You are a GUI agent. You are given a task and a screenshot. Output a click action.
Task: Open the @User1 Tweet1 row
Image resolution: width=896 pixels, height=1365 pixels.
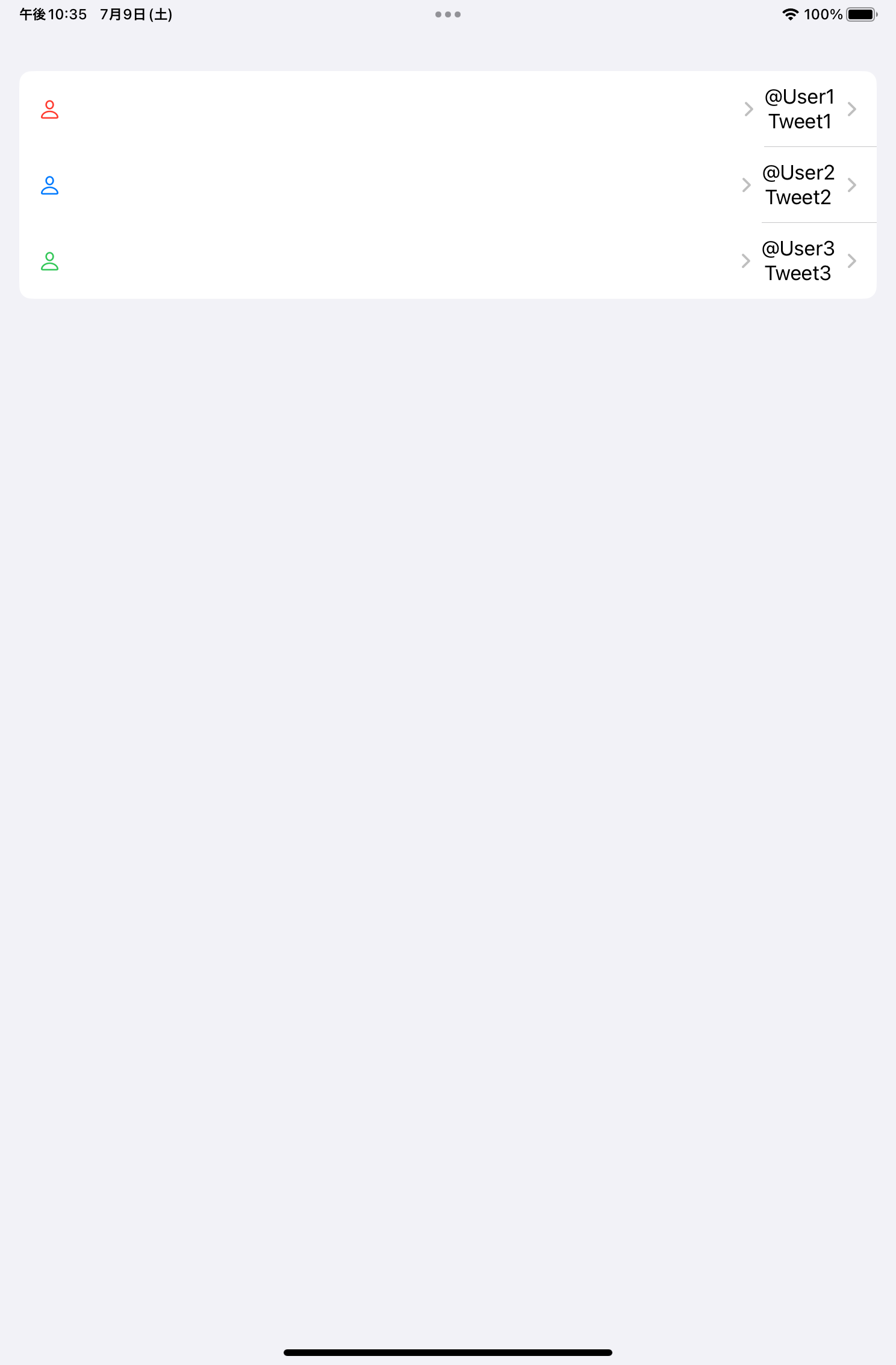(799, 109)
